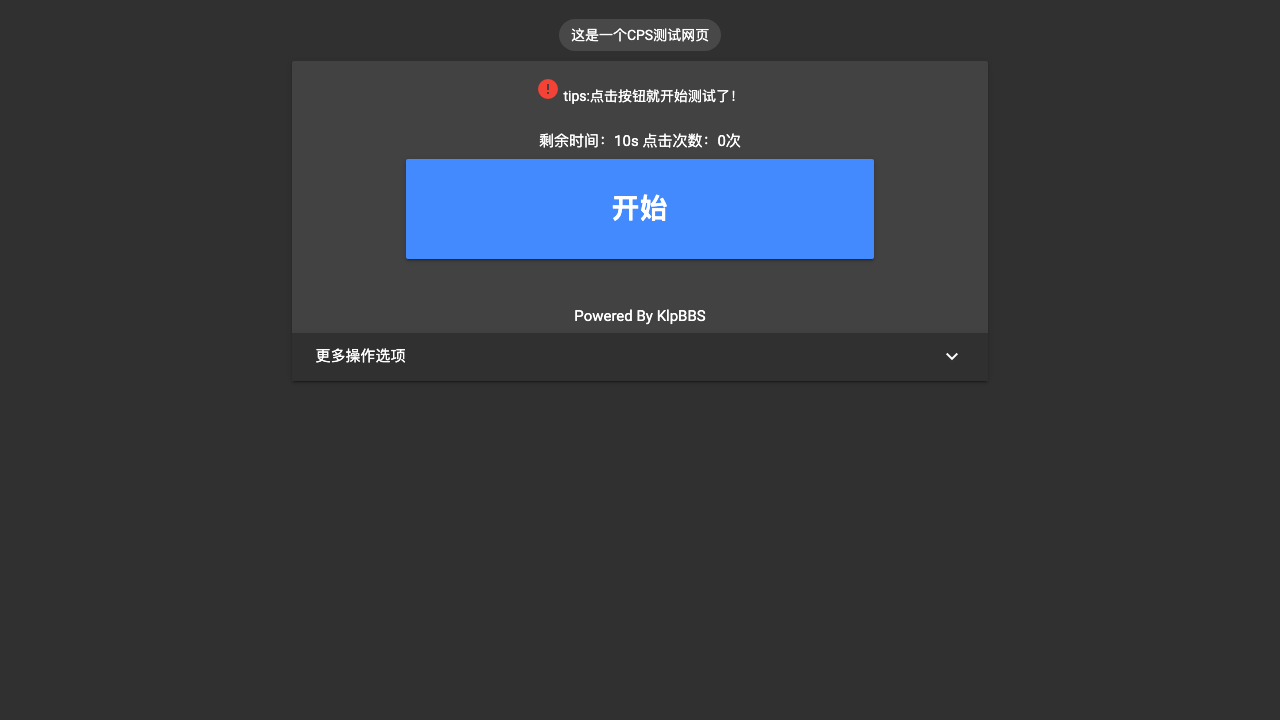Tap the blue 开始 button to start
This screenshot has height=720, width=1280.
click(640, 209)
